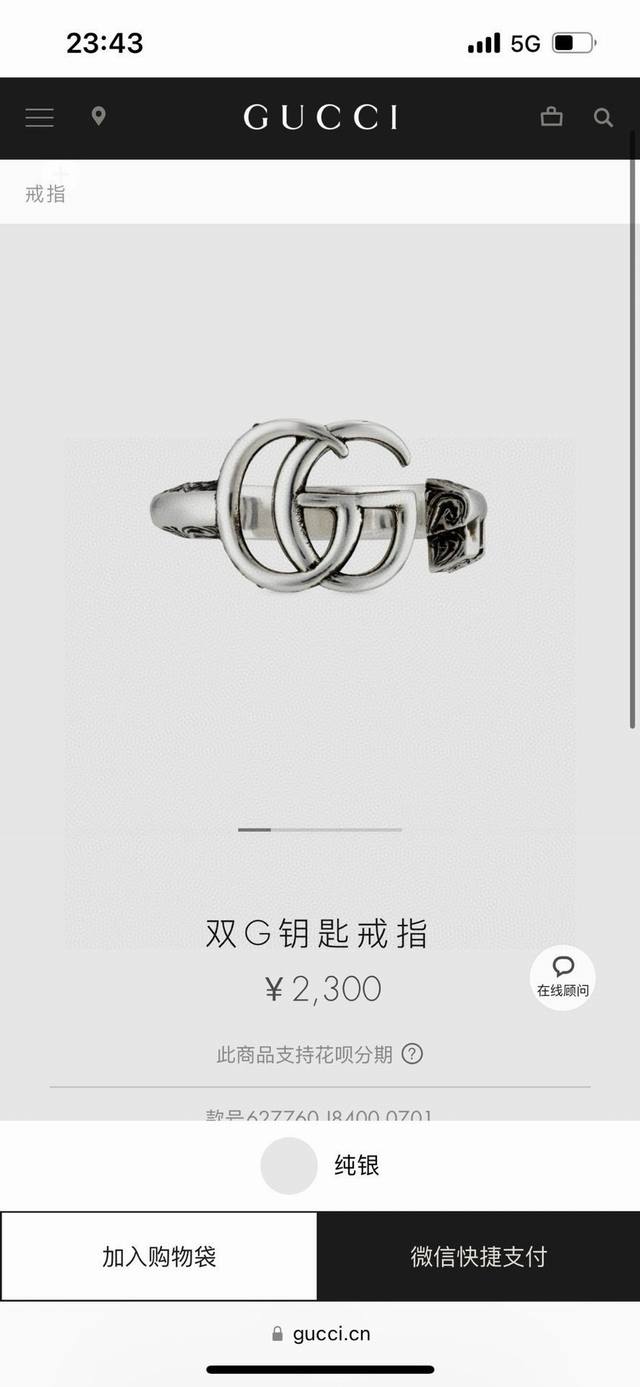Select the 纯银 material swatch
640x1387 pixels.
pyautogui.click(x=289, y=1166)
